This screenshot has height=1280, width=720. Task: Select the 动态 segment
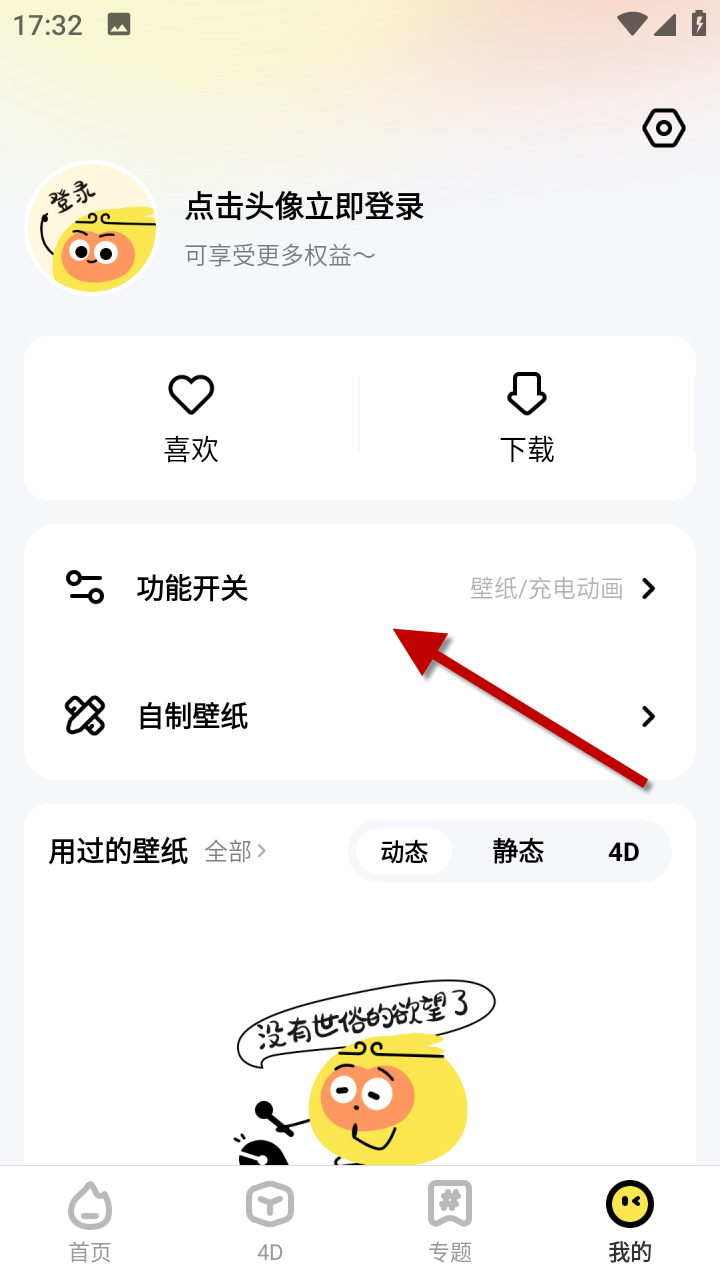[x=404, y=852]
